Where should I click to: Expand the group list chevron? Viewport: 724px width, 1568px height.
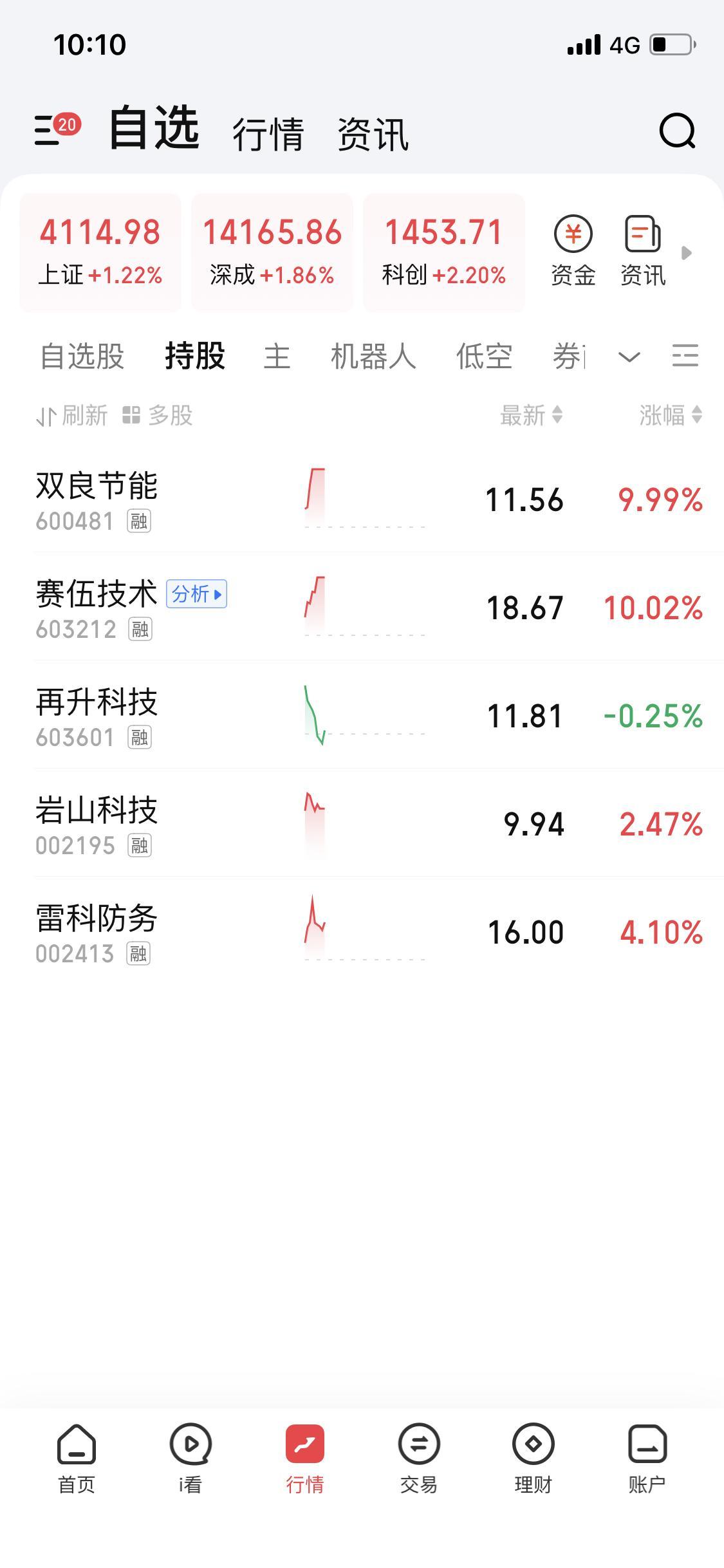[629, 356]
